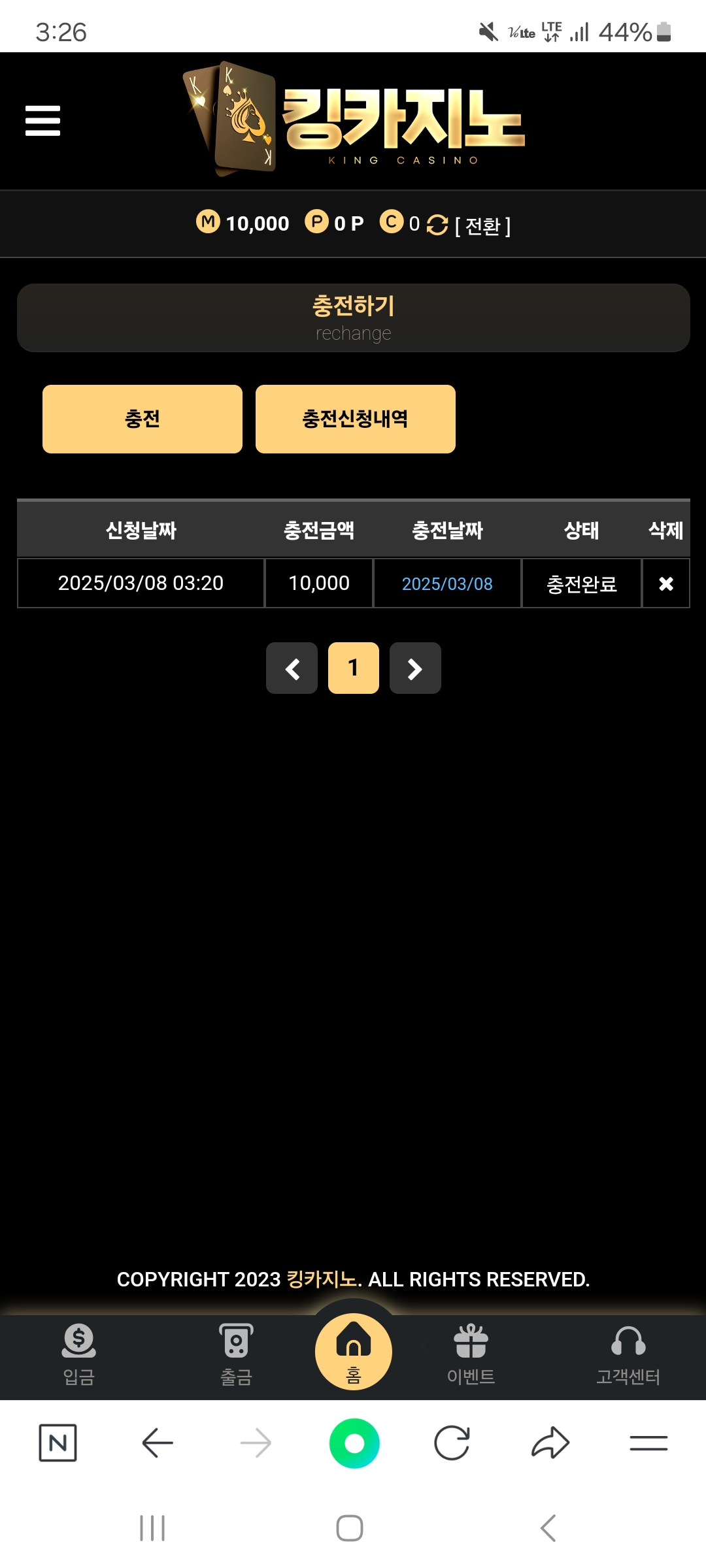
Task: Reload the page in the browser
Action: point(452,1443)
